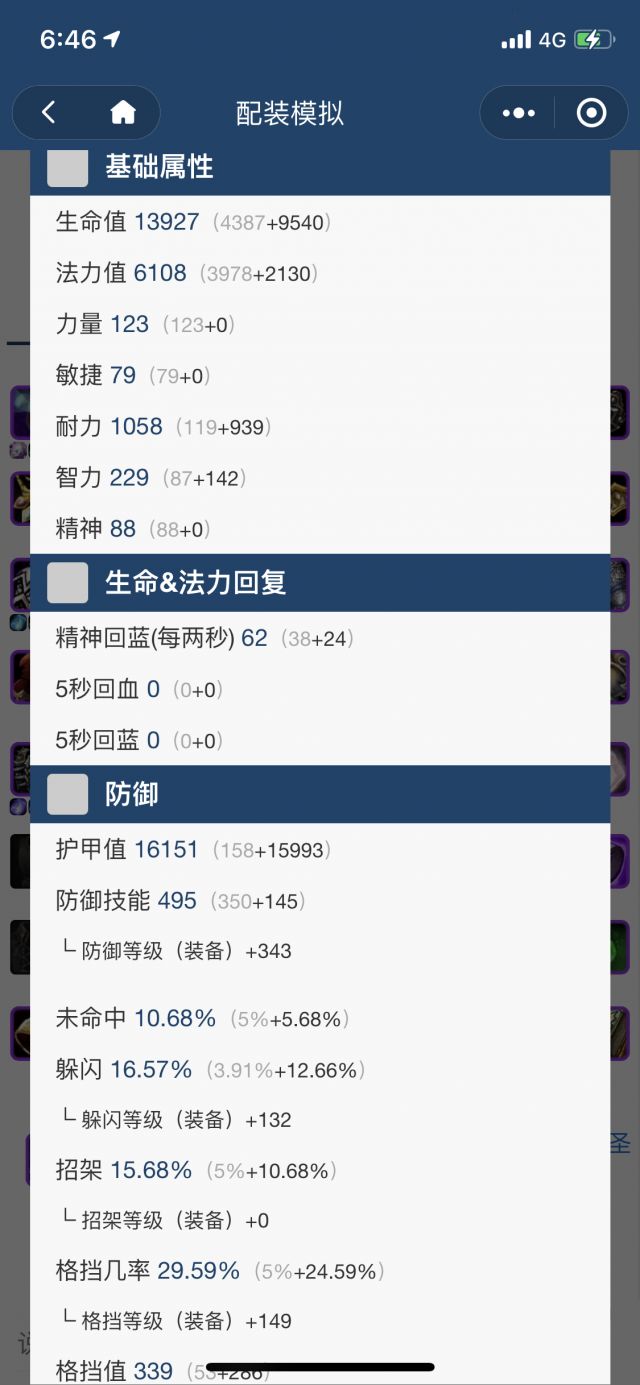The height and width of the screenshot is (1385, 640).
Task: Open the three-dot more options menu
Action: click(518, 113)
